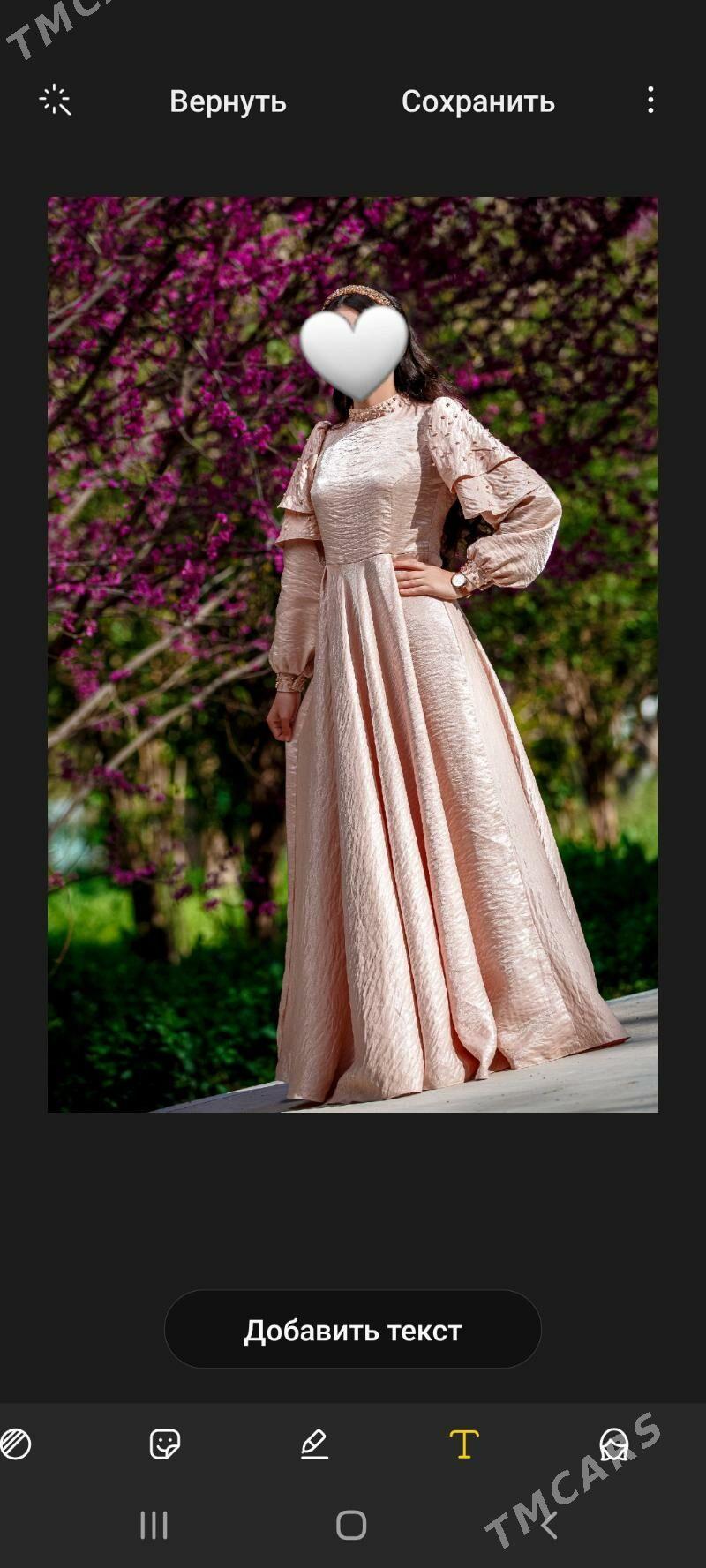Viewport: 706px width, 1568px height.
Task: Select the text tool
Action: 464,1444
